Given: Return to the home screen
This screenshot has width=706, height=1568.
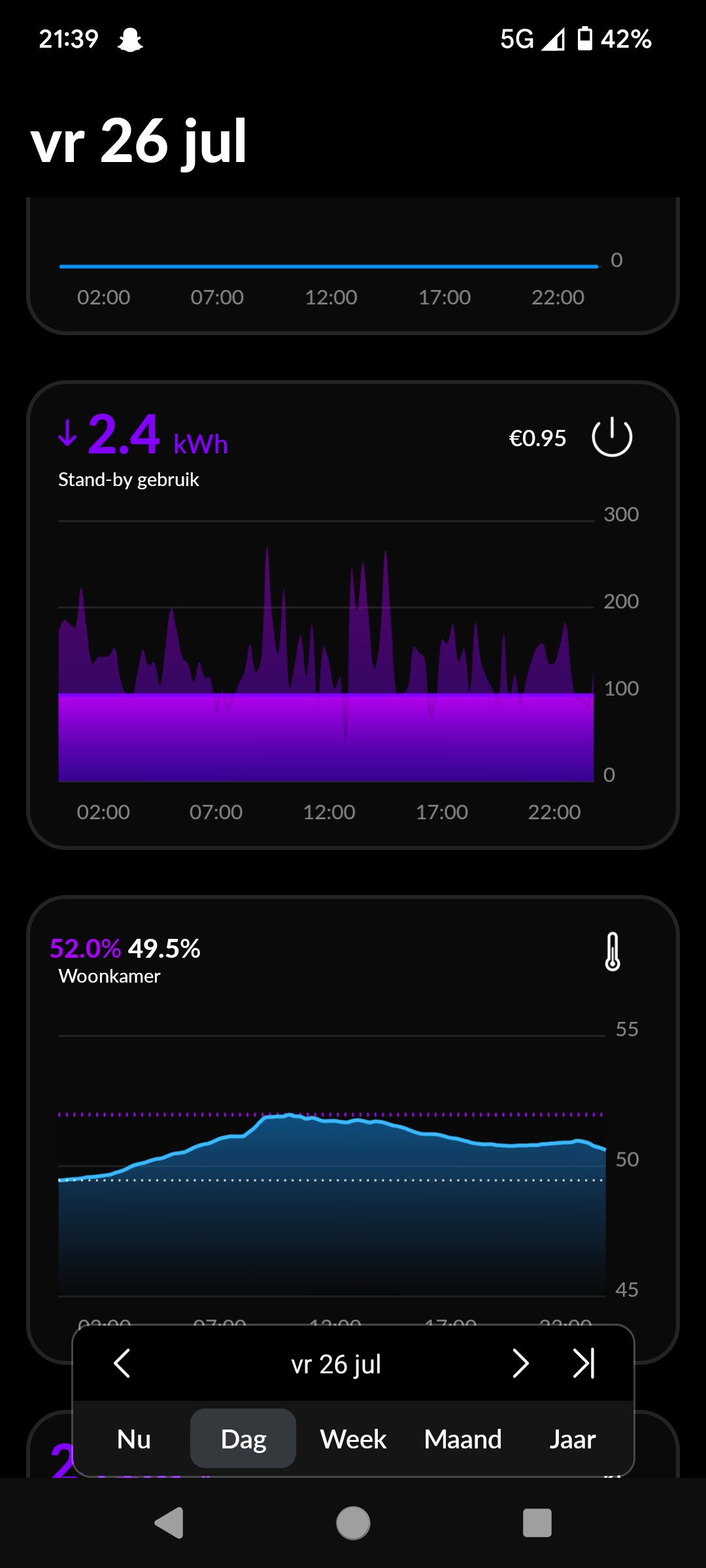Looking at the screenshot, I should coord(353,1523).
